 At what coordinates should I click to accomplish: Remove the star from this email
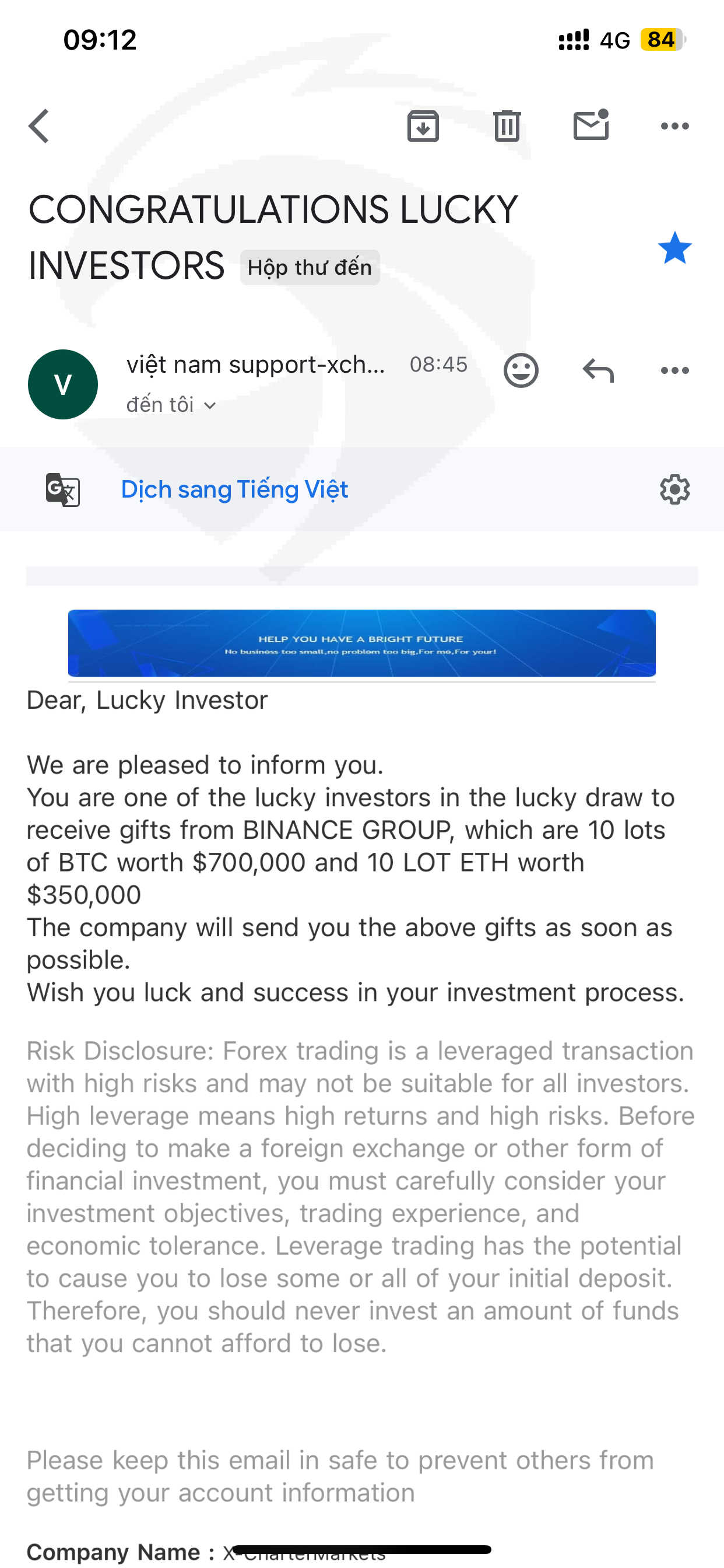tap(674, 249)
